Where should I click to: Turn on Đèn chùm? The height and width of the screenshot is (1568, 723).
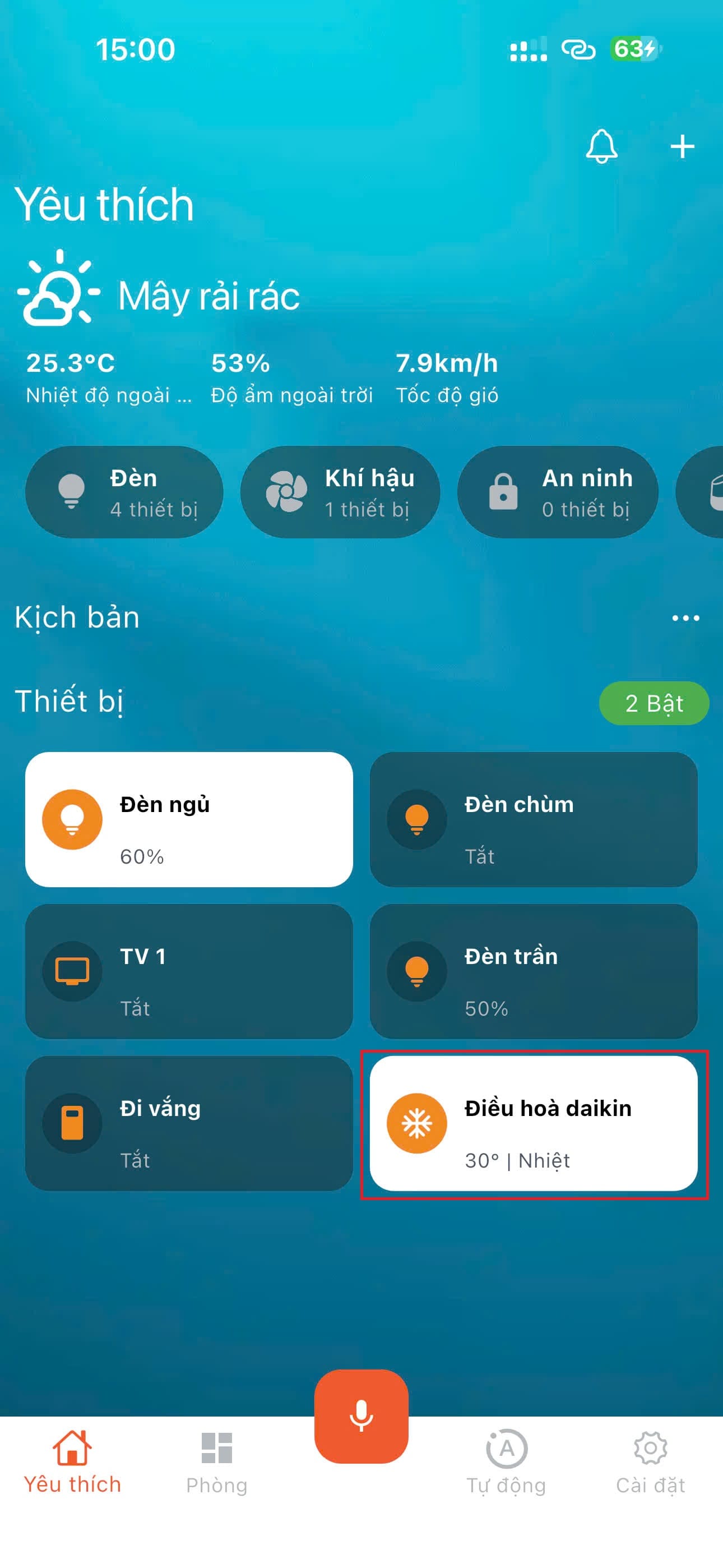(x=533, y=819)
